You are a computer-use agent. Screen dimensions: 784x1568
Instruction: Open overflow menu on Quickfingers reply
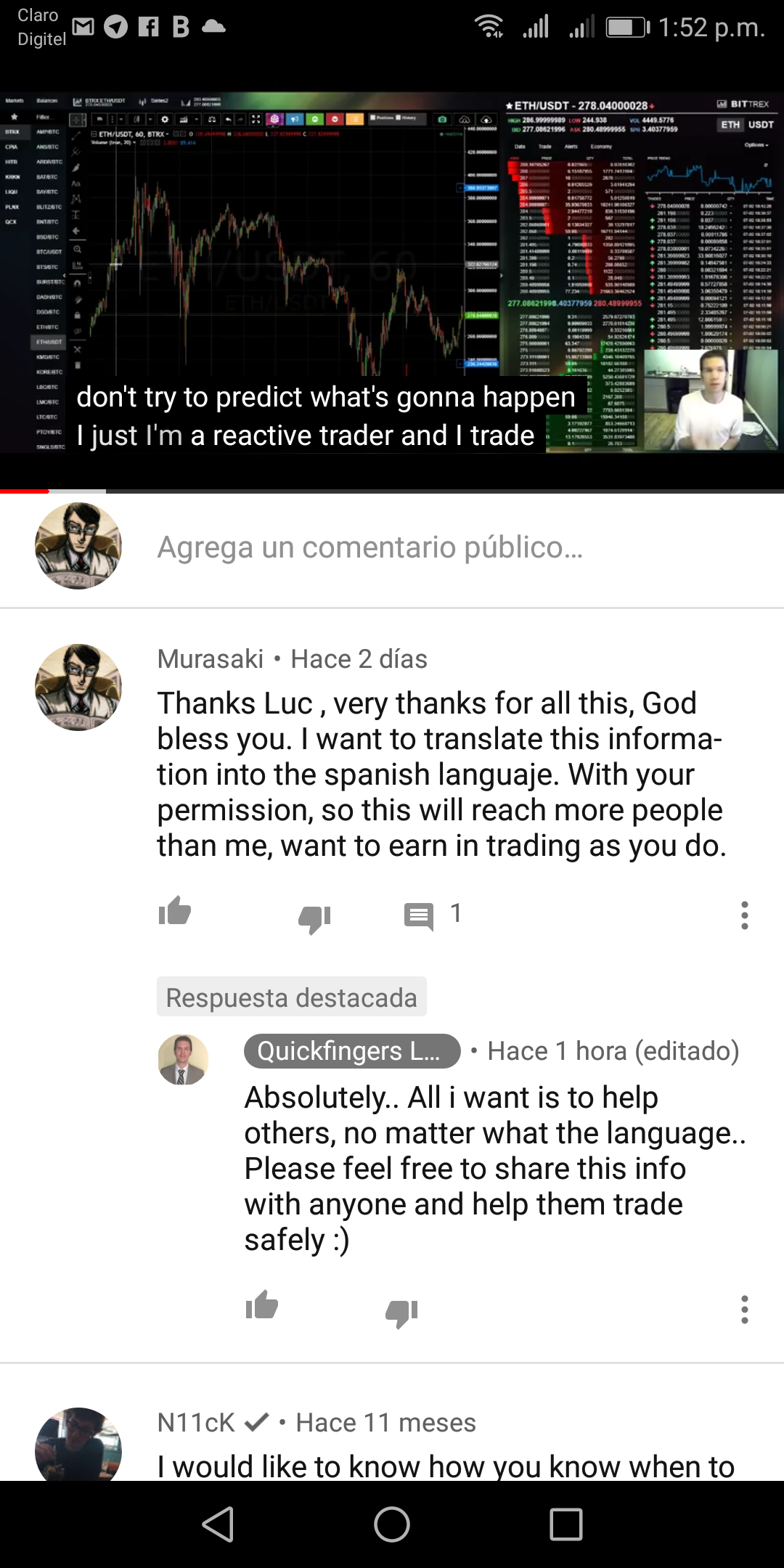[x=744, y=1310]
